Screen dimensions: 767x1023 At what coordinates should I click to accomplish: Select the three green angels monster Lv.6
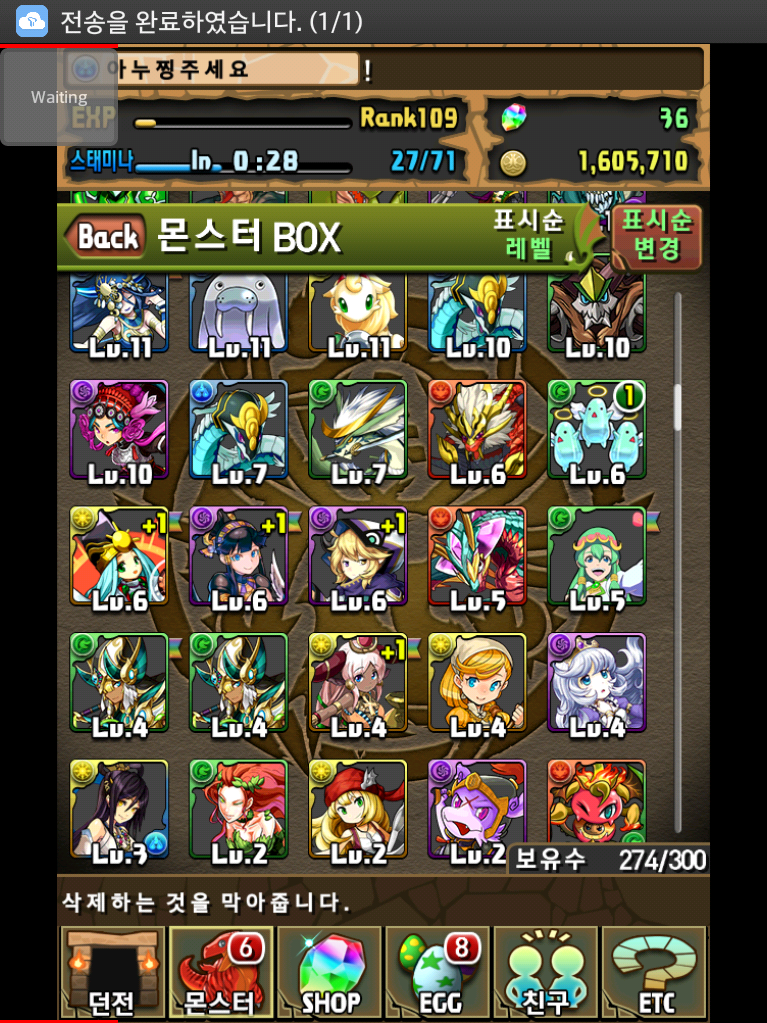coord(597,432)
